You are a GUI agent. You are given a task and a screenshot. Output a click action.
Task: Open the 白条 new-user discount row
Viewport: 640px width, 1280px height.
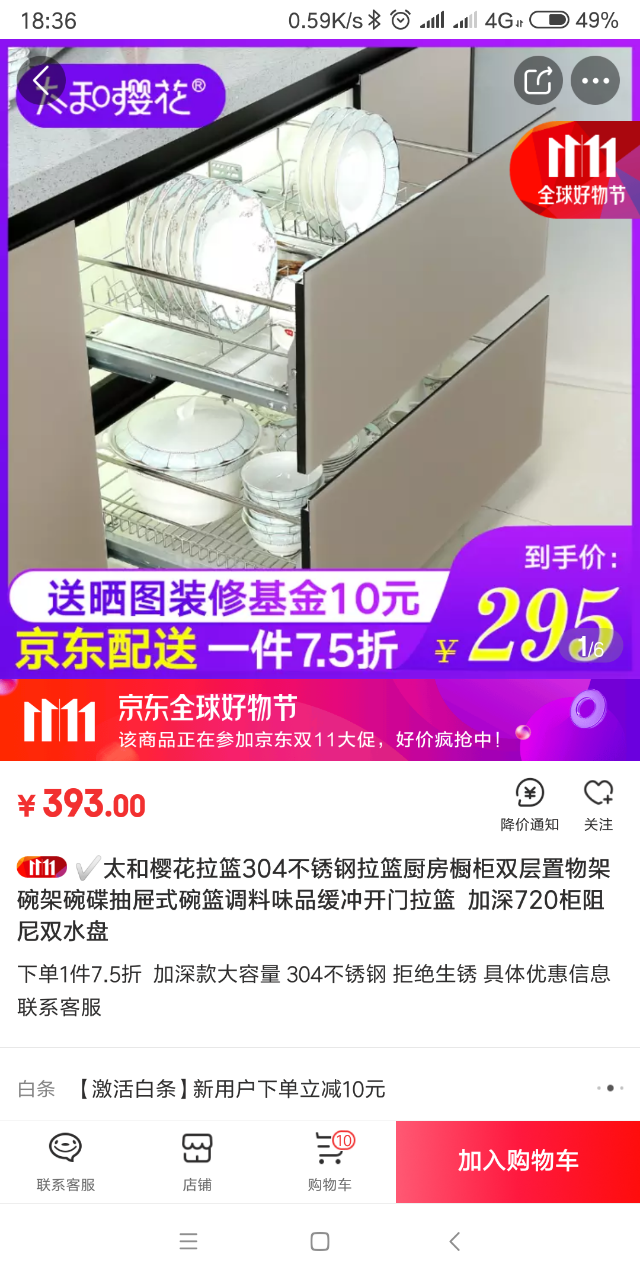320,1089
